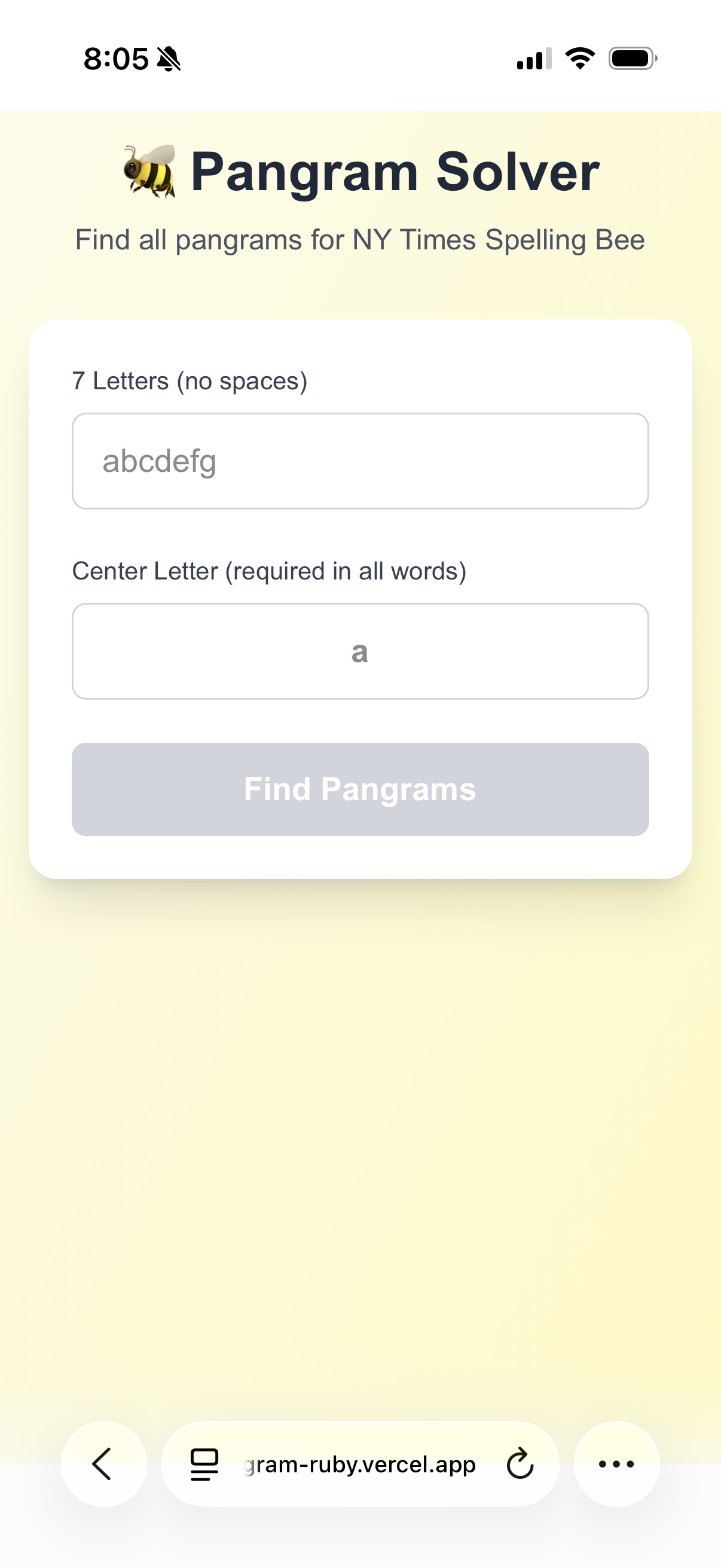Open the Reader view icon in address bar
The image size is (721, 1568).
pyautogui.click(x=203, y=1465)
